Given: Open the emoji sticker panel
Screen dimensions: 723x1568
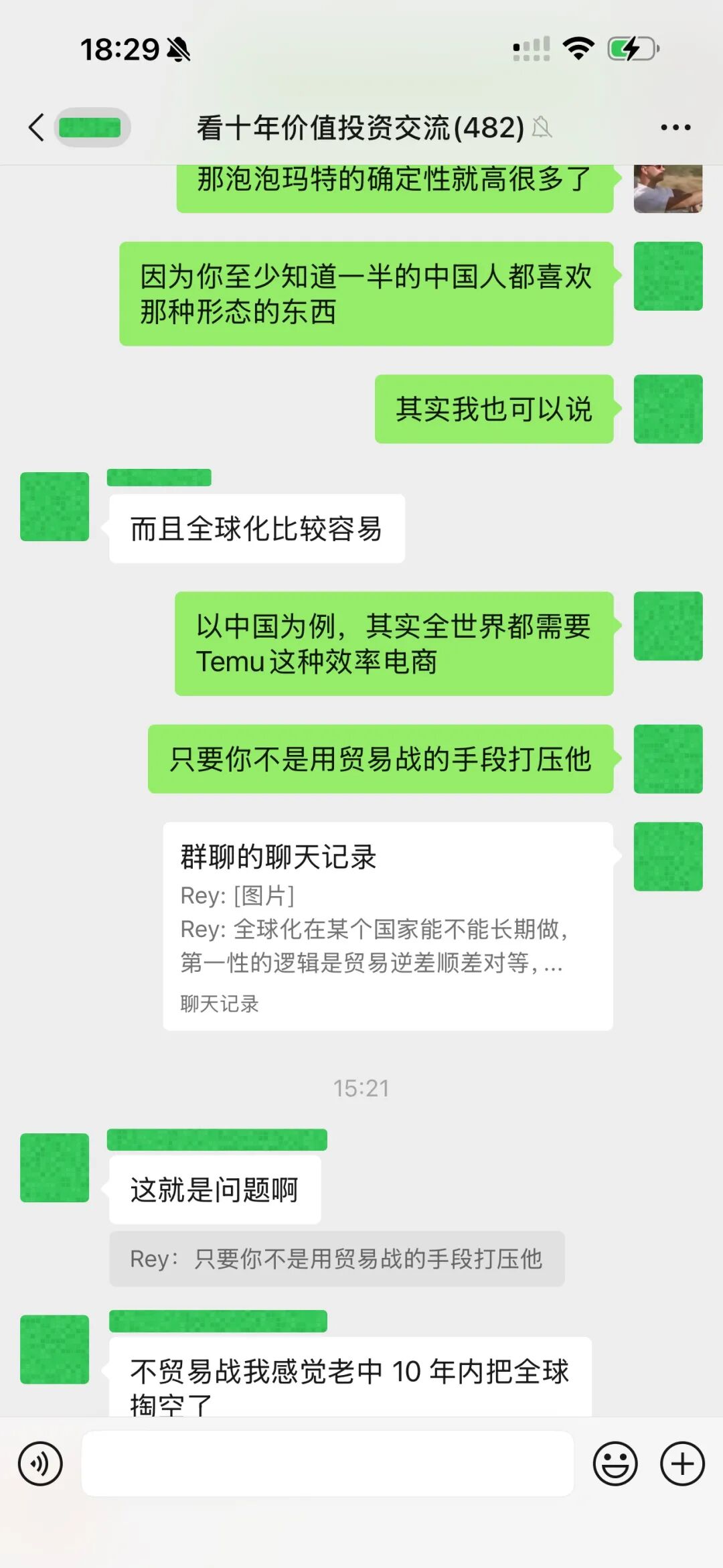Looking at the screenshot, I should [x=615, y=1464].
